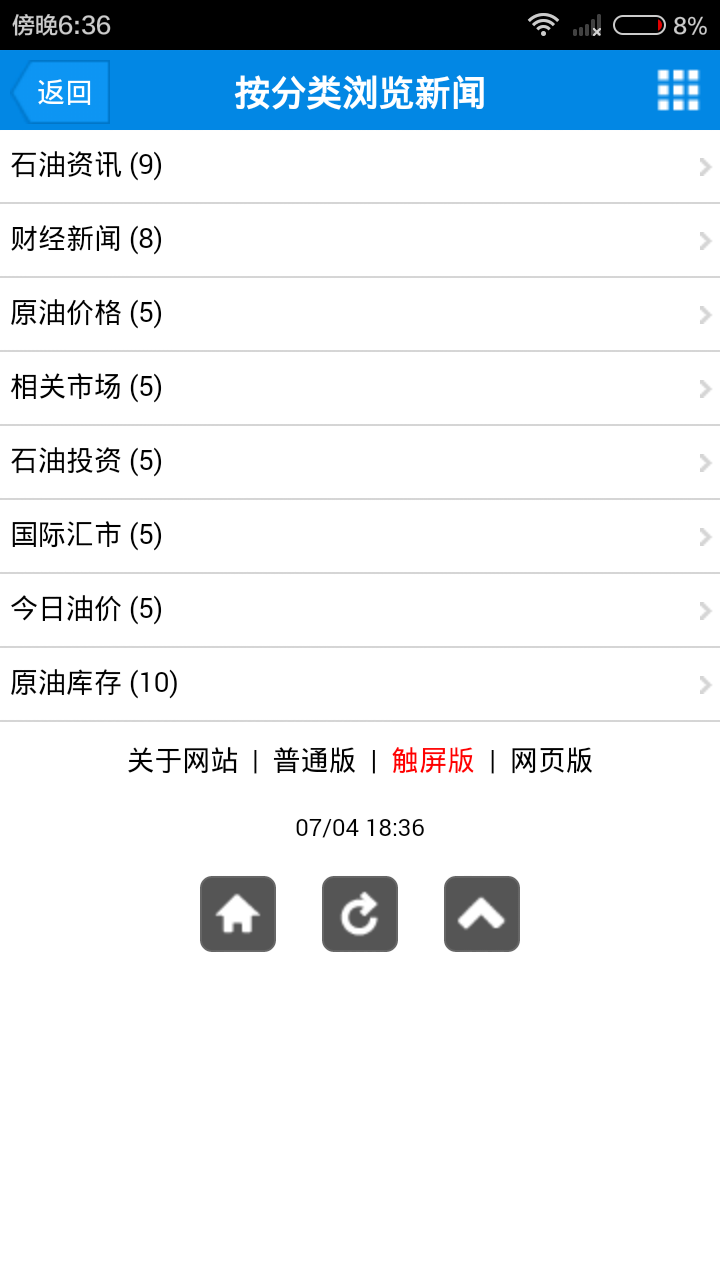The height and width of the screenshot is (1280, 720).
Task: Switch to 网页版 version
Action: coord(551,761)
